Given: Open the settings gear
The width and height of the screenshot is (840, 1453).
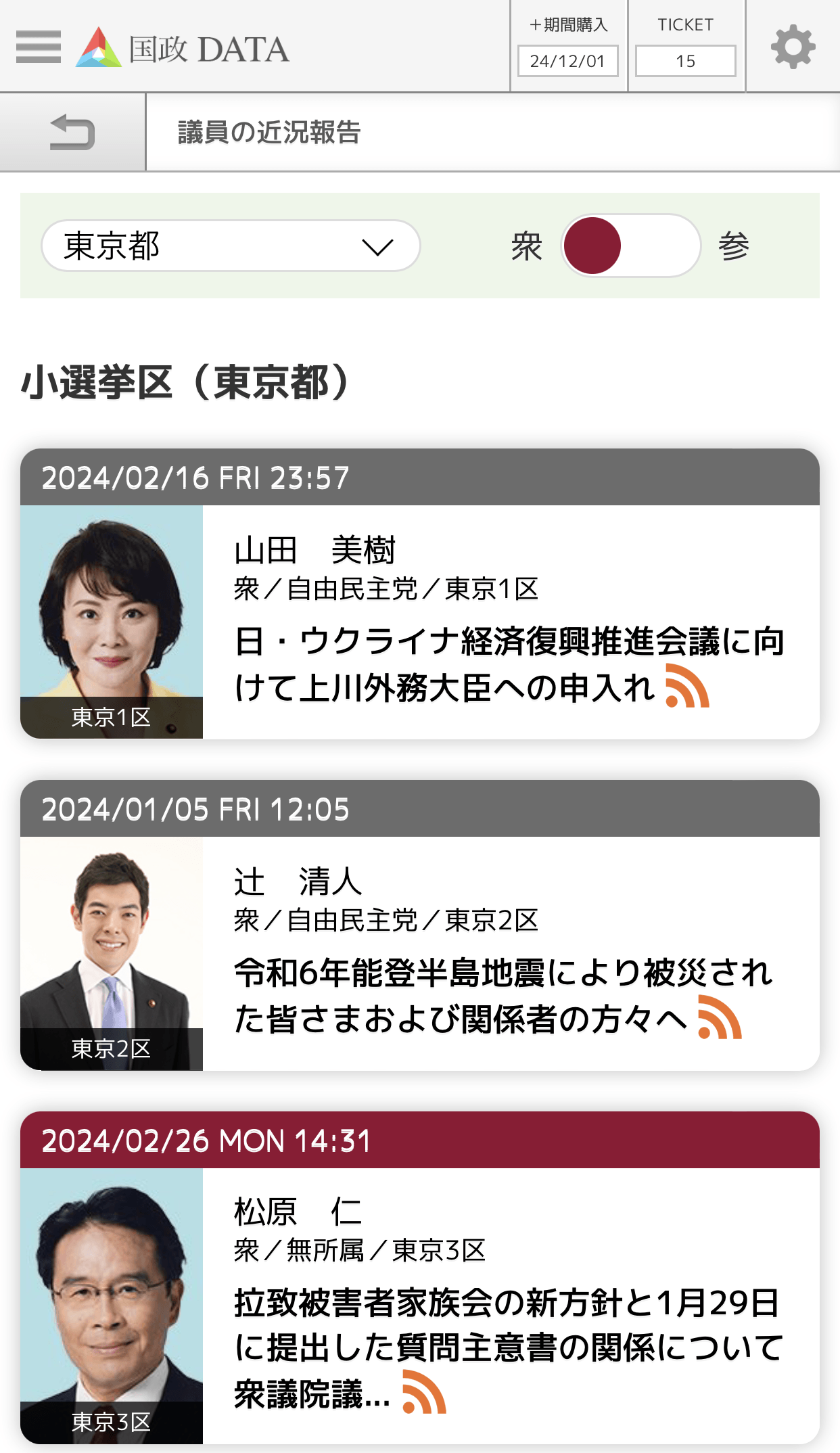Looking at the screenshot, I should (x=793, y=47).
